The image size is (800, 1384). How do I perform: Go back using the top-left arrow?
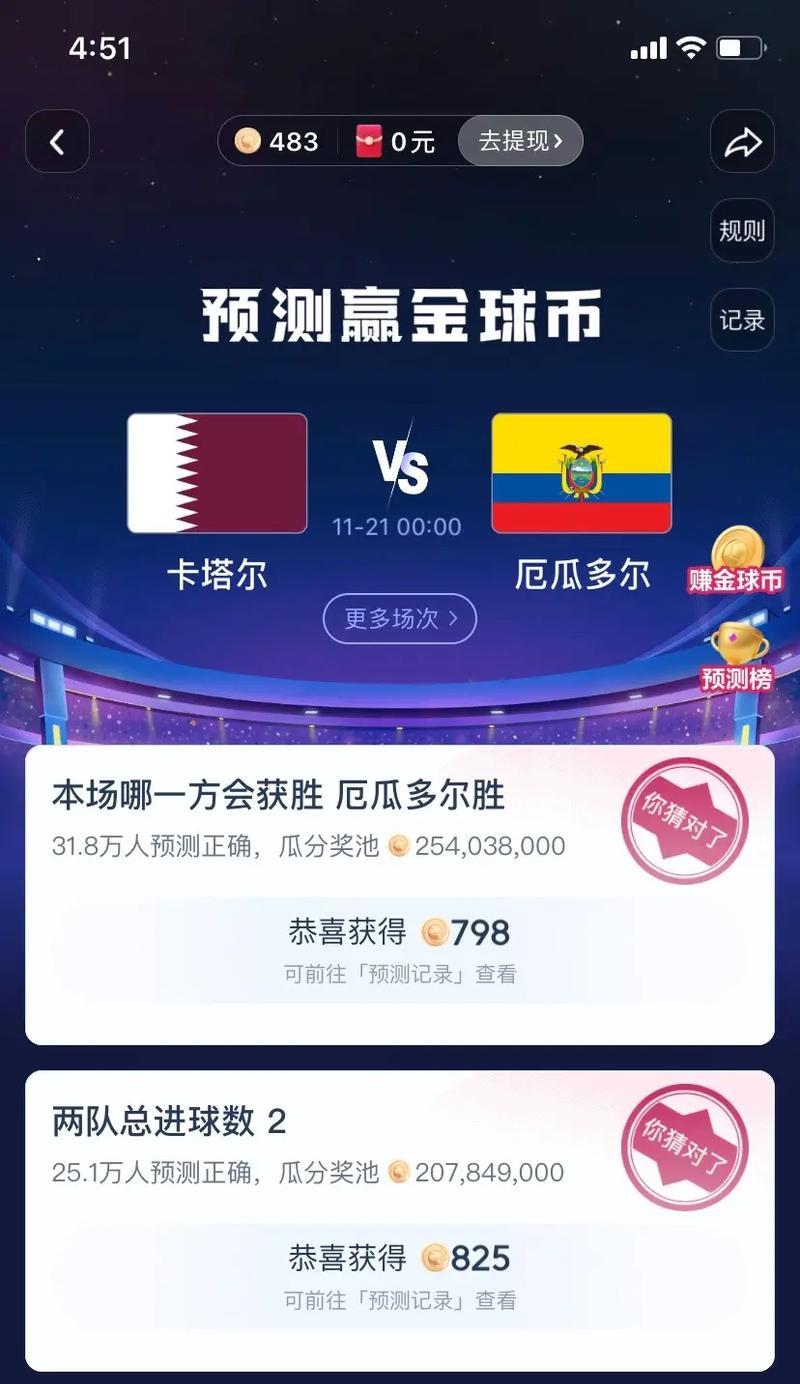(57, 142)
